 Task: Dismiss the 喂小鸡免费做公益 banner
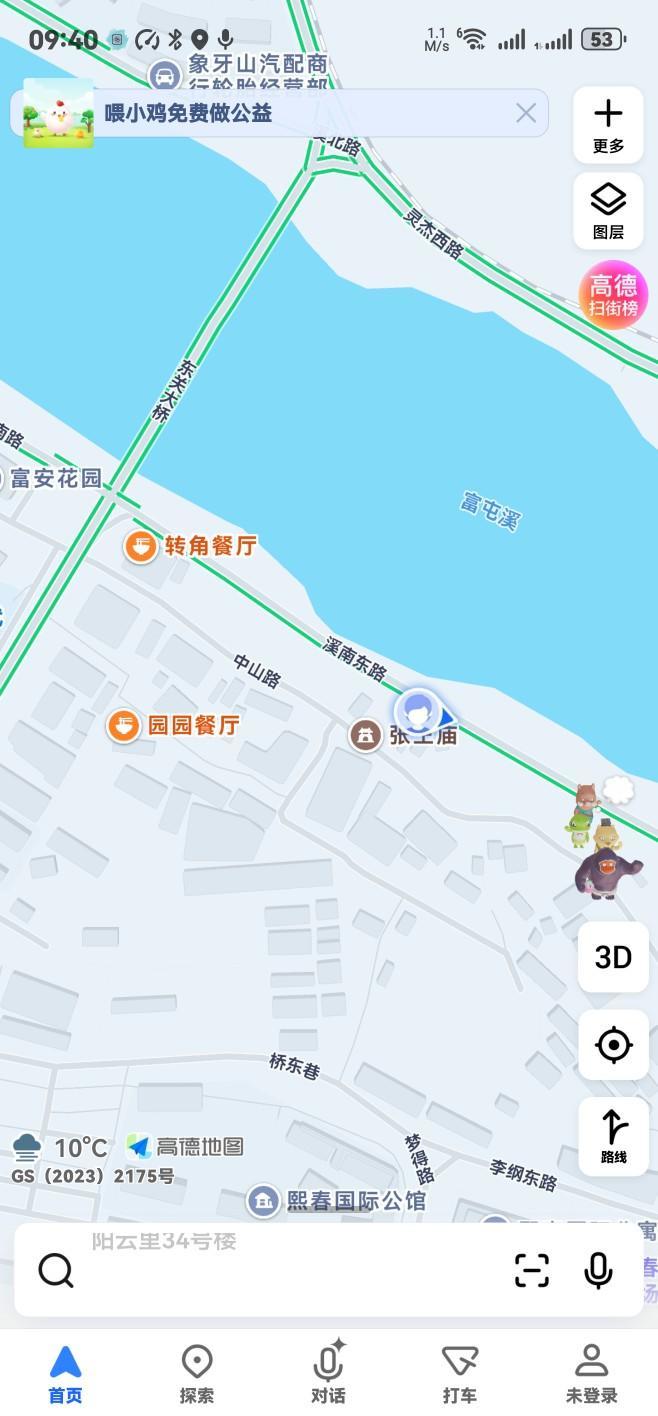point(526,113)
